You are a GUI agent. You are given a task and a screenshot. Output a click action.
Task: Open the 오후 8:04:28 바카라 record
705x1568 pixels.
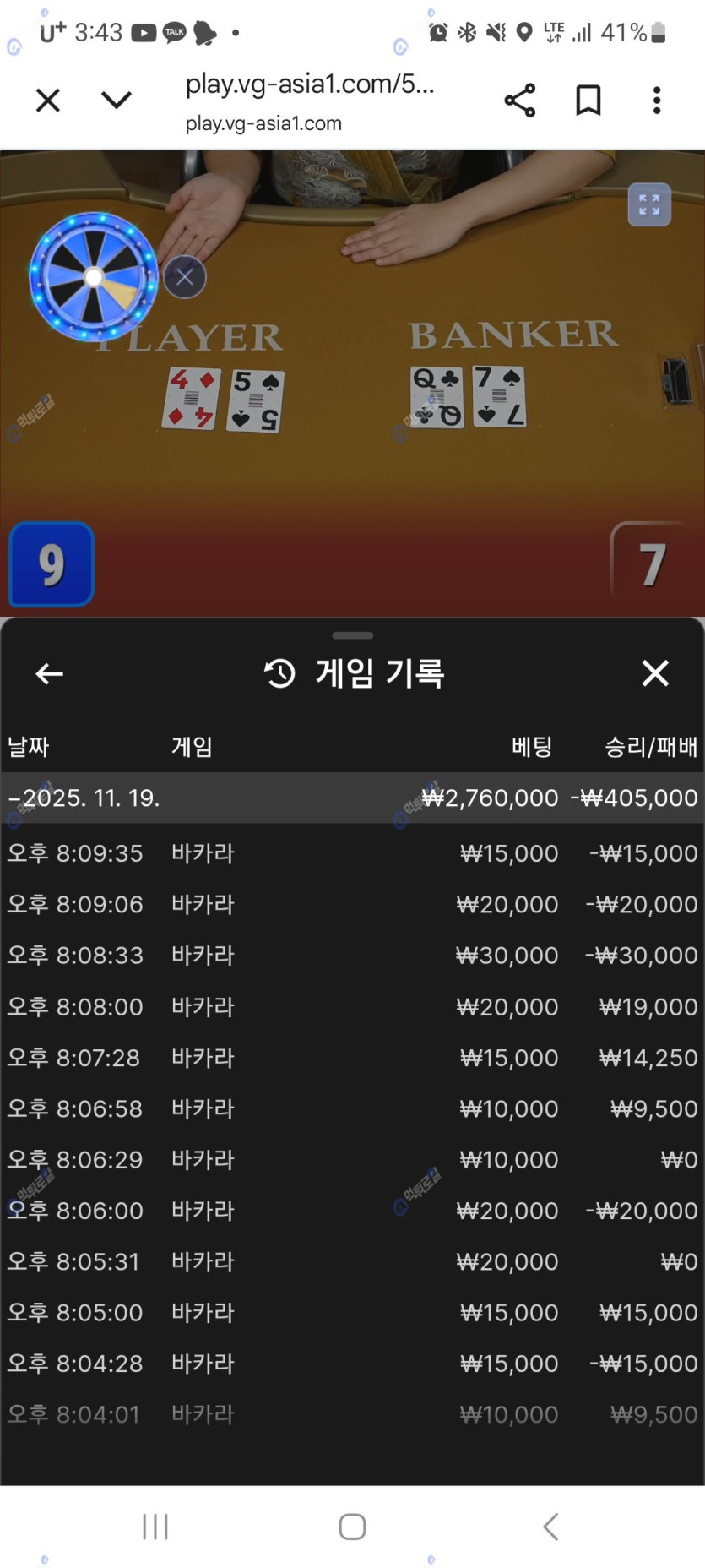[x=352, y=1363]
